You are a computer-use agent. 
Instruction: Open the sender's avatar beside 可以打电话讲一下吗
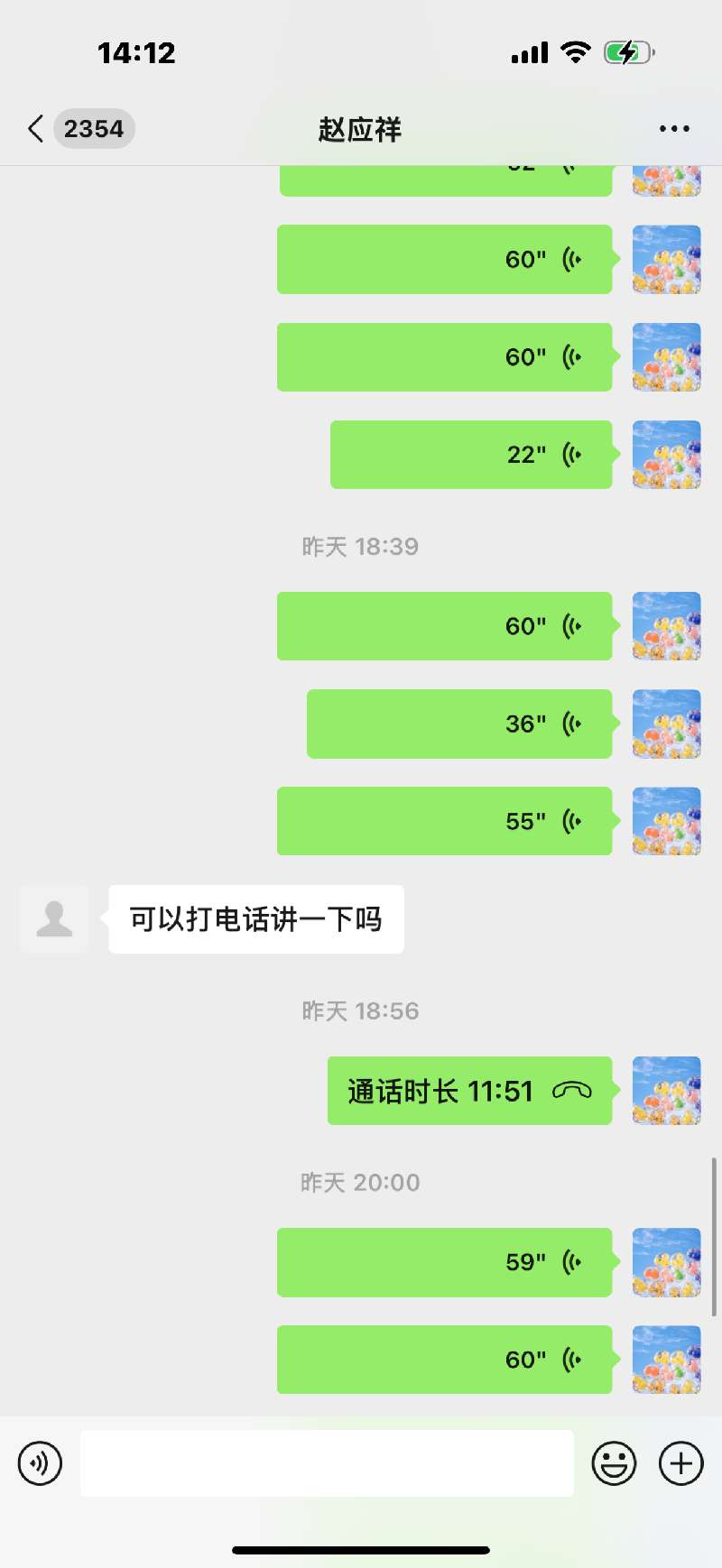click(x=54, y=919)
